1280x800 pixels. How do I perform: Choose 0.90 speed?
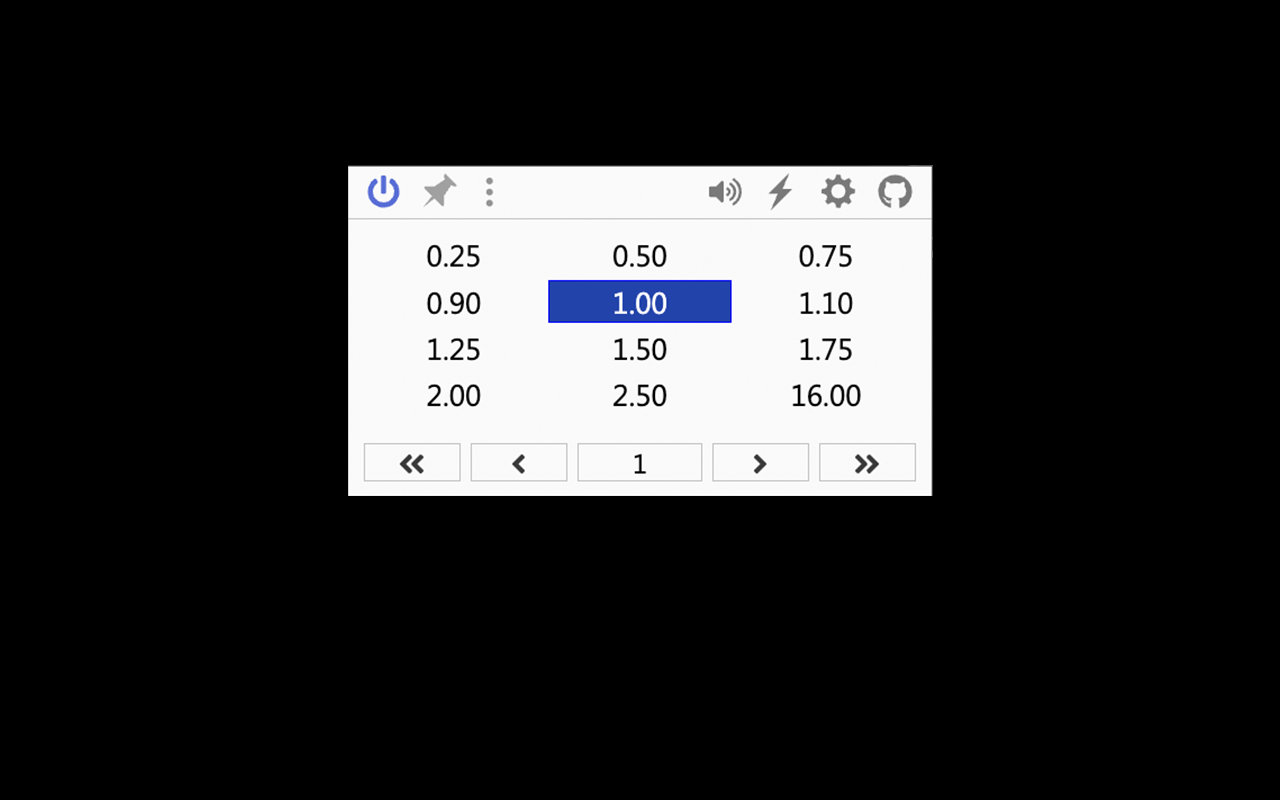(x=453, y=303)
